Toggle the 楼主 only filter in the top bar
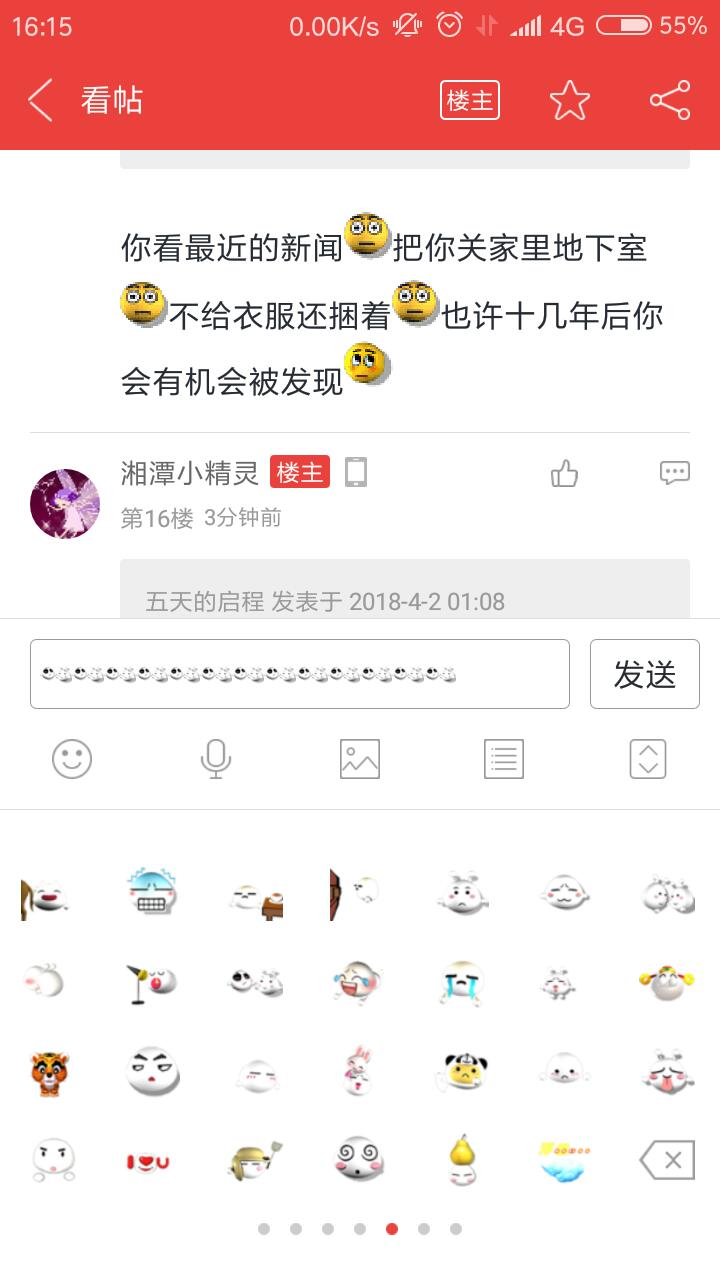Image resolution: width=720 pixels, height=1280 pixels. 469,101
